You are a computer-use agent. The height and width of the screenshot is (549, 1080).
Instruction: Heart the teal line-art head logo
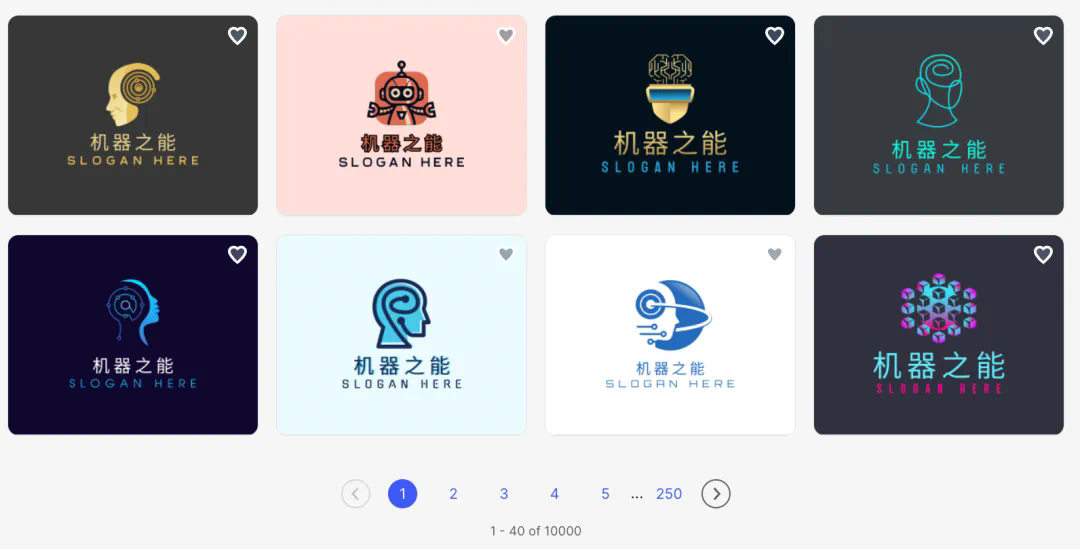point(1043,36)
